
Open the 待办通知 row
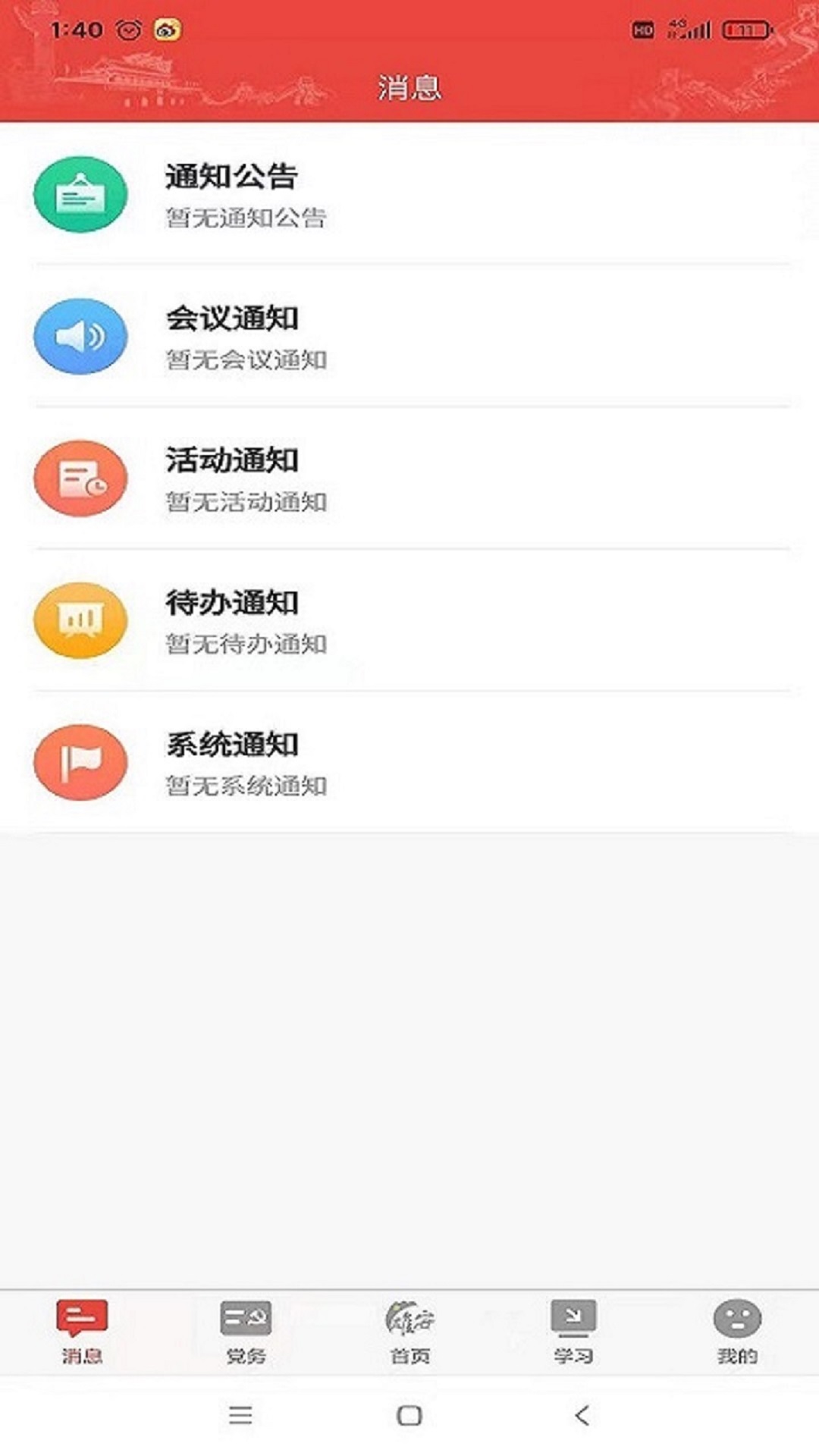pyautogui.click(x=409, y=620)
